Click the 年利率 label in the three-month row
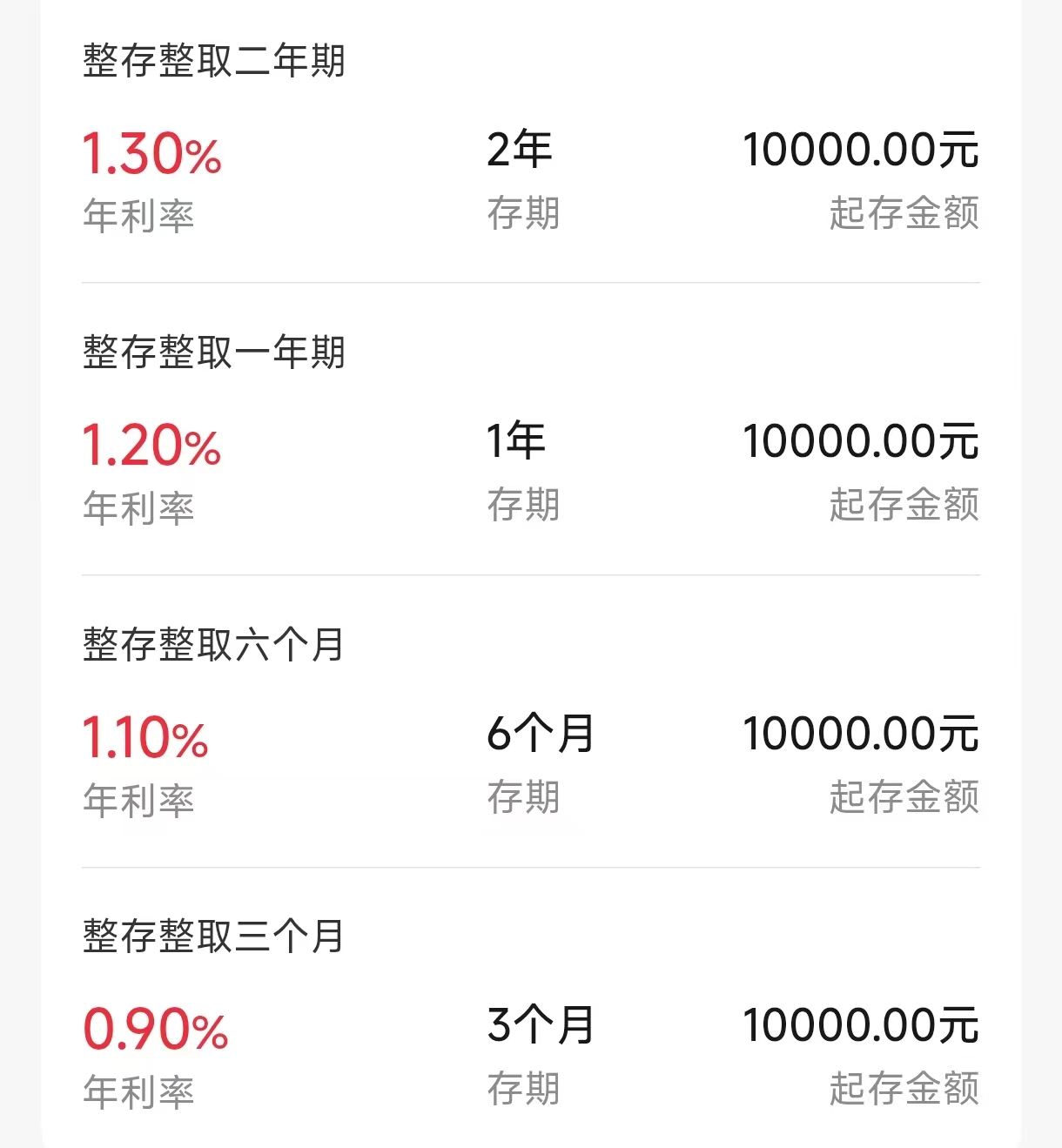The height and width of the screenshot is (1148, 1062). pyautogui.click(x=139, y=1092)
